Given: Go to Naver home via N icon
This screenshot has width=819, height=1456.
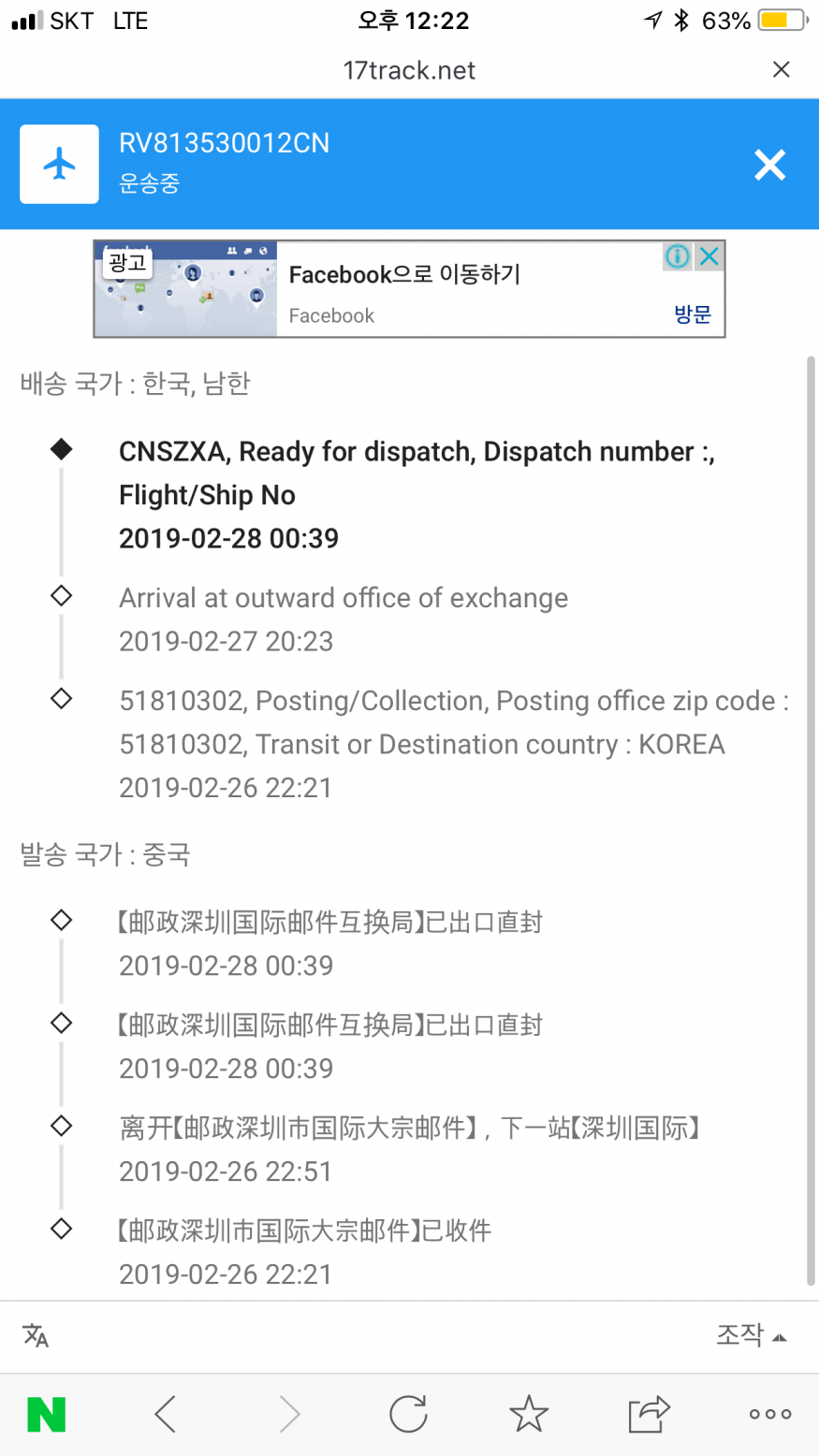Looking at the screenshot, I should pyautogui.click(x=47, y=1414).
